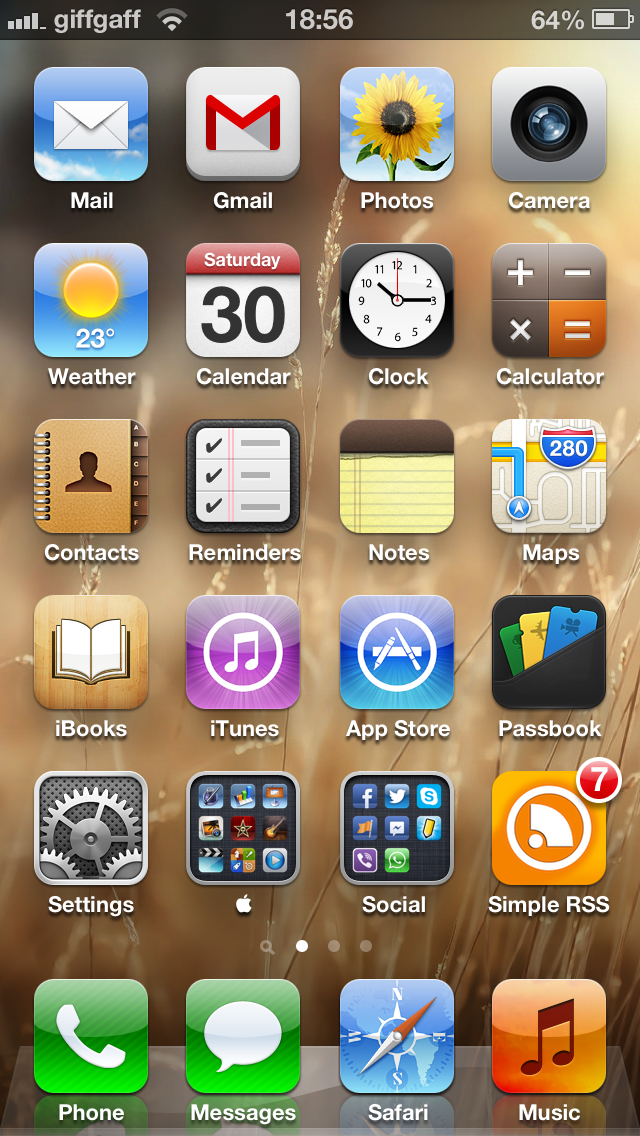Open the Mail app
Image resolution: width=640 pixels, height=1136 pixels.
coord(91,124)
